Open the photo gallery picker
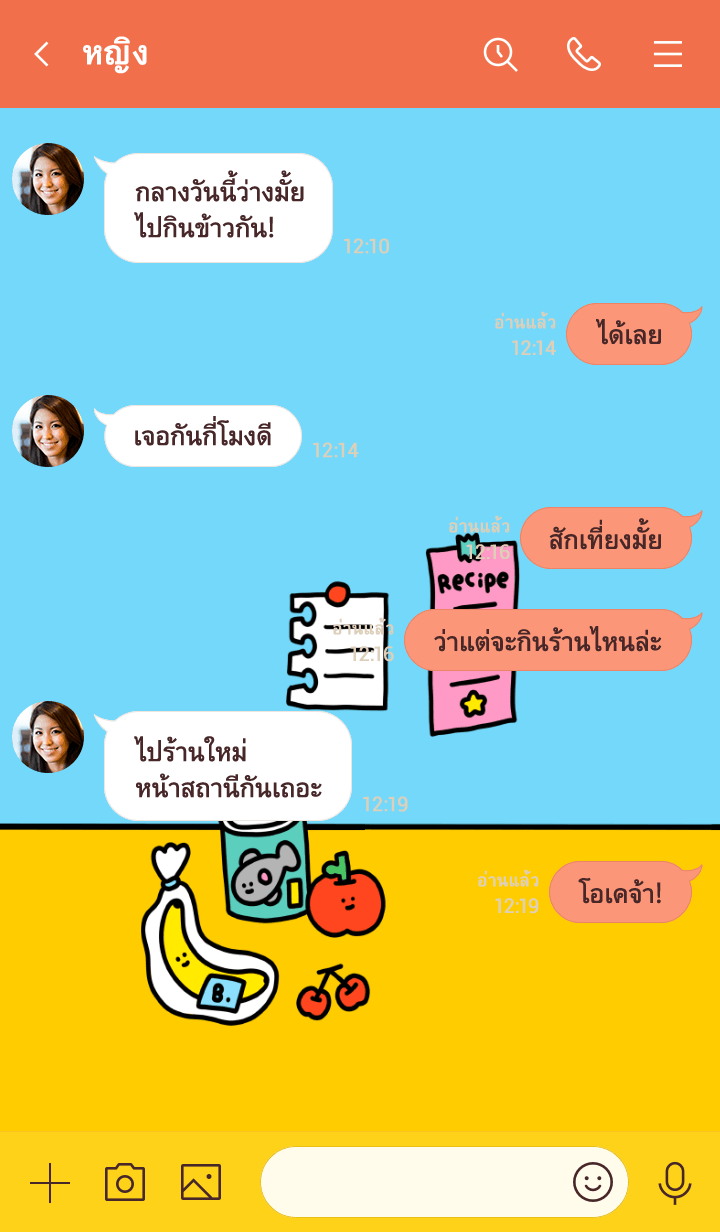 (201, 1183)
